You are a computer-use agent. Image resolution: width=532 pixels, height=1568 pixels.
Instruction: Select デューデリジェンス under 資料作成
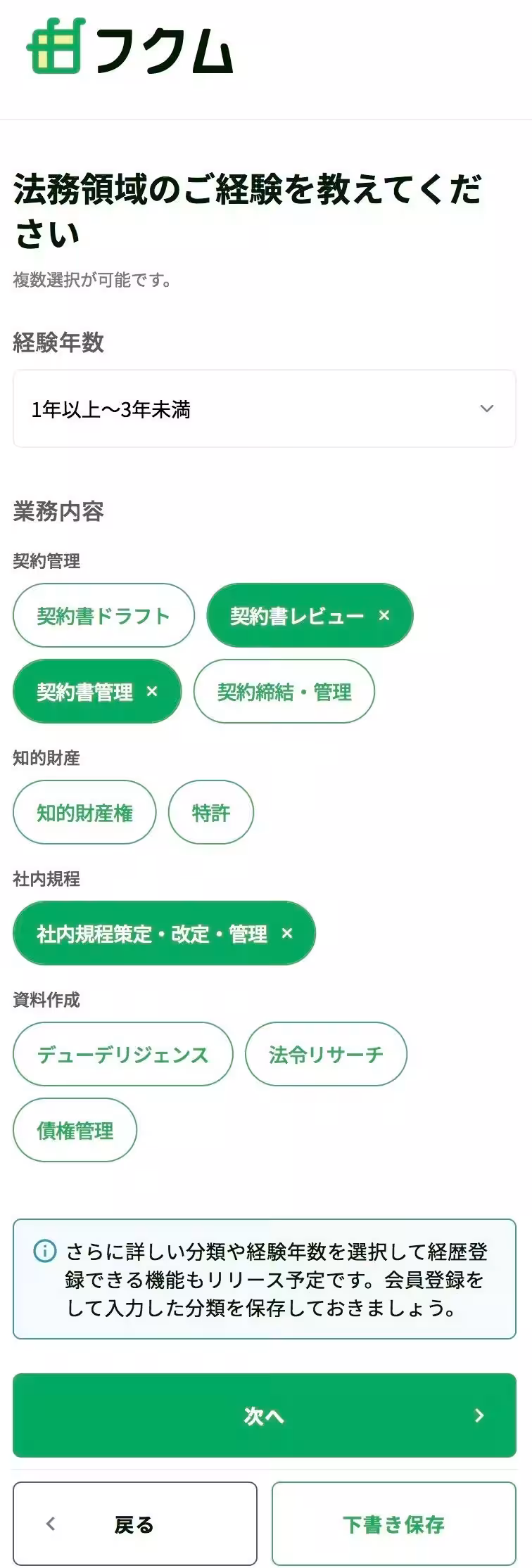pyautogui.click(x=122, y=1054)
